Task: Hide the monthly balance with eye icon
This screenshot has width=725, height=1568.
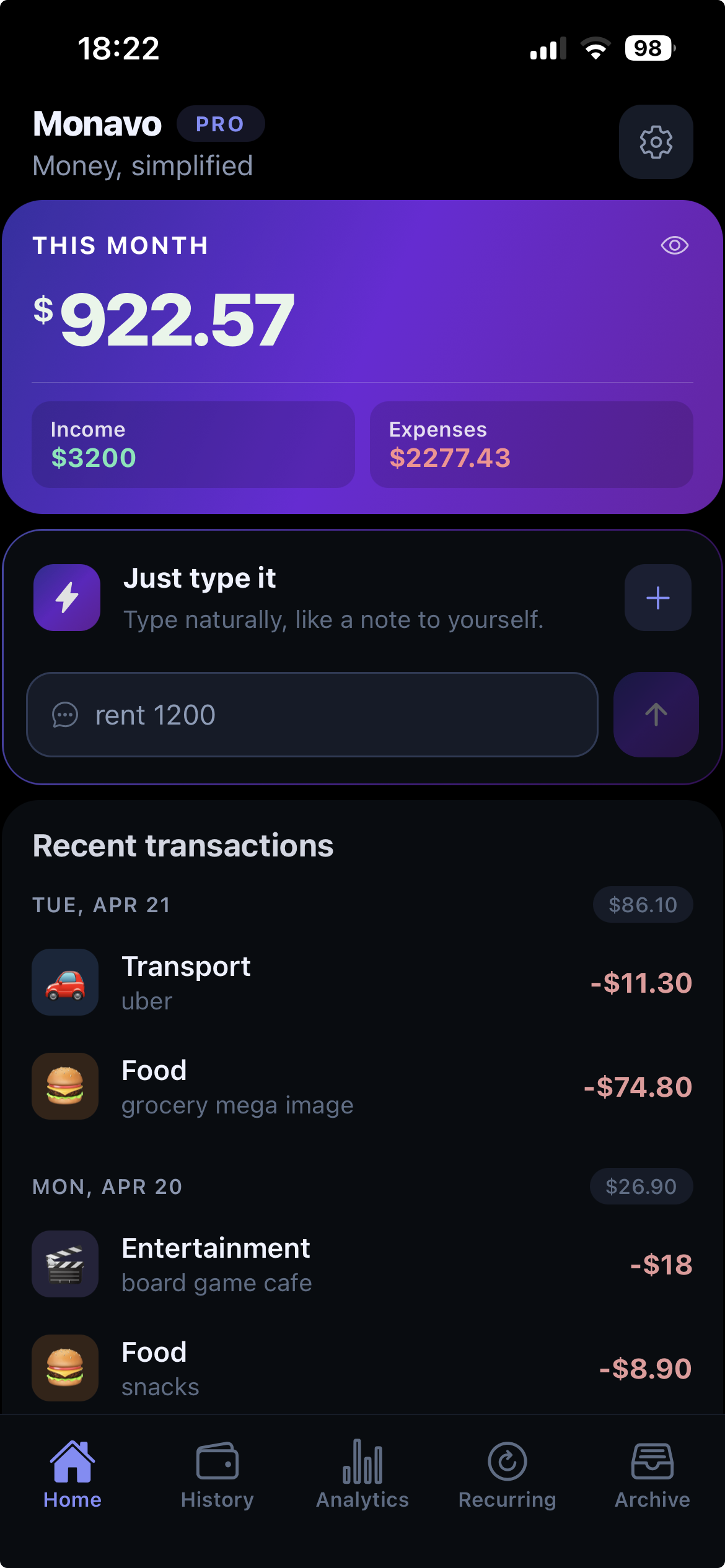Action: click(674, 245)
